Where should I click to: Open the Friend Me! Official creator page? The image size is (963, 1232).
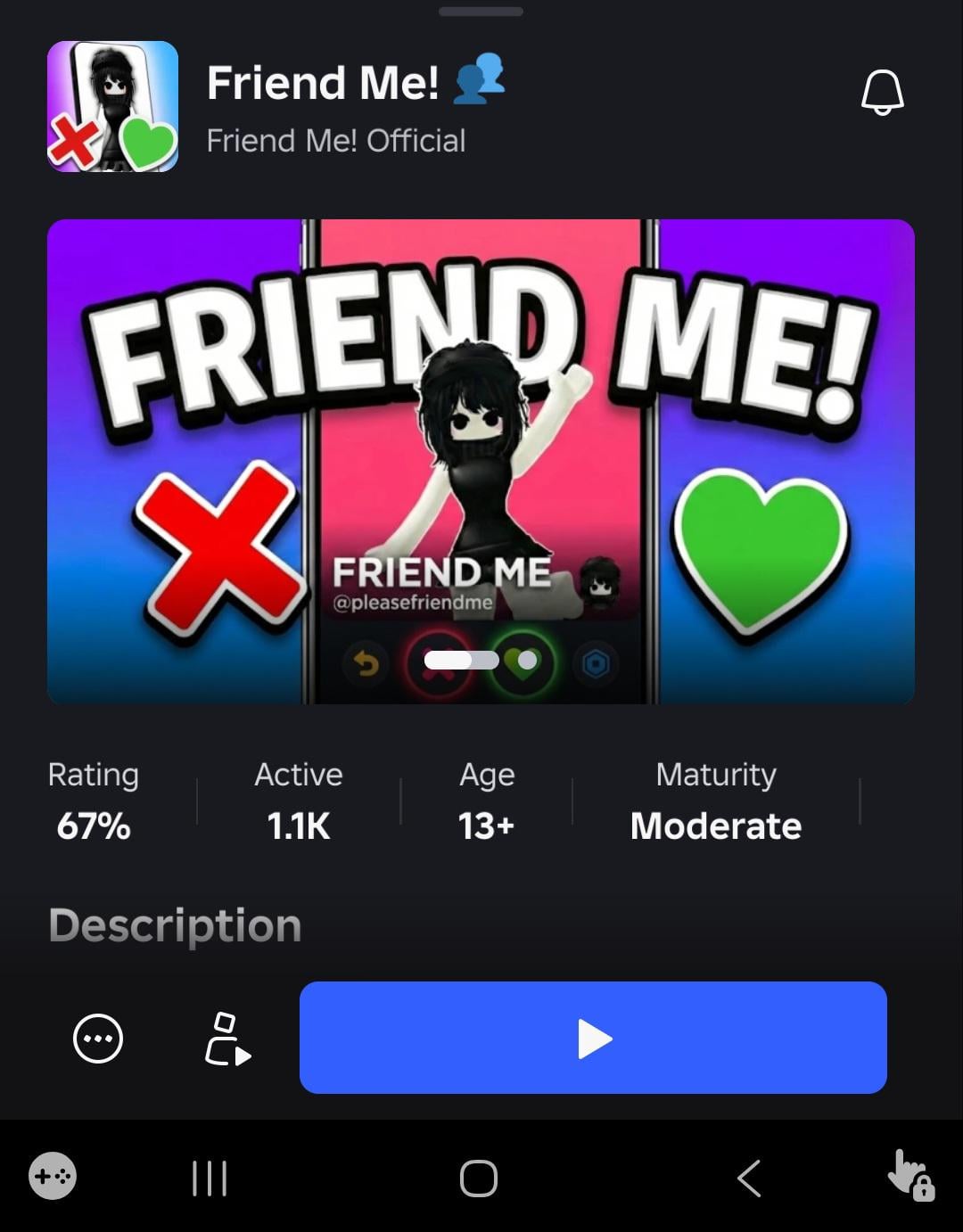click(335, 141)
